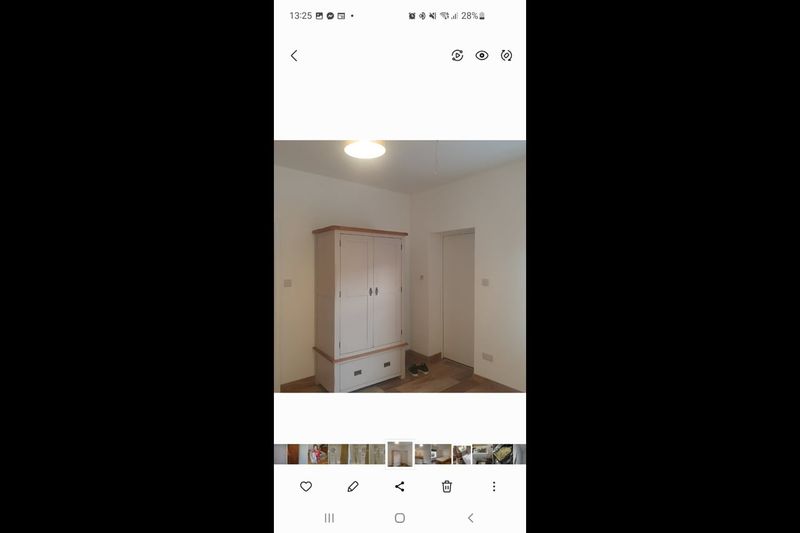The image size is (800, 533).
Task: Tap the play-in-circular-arrows icon
Action: pyautogui.click(x=457, y=56)
